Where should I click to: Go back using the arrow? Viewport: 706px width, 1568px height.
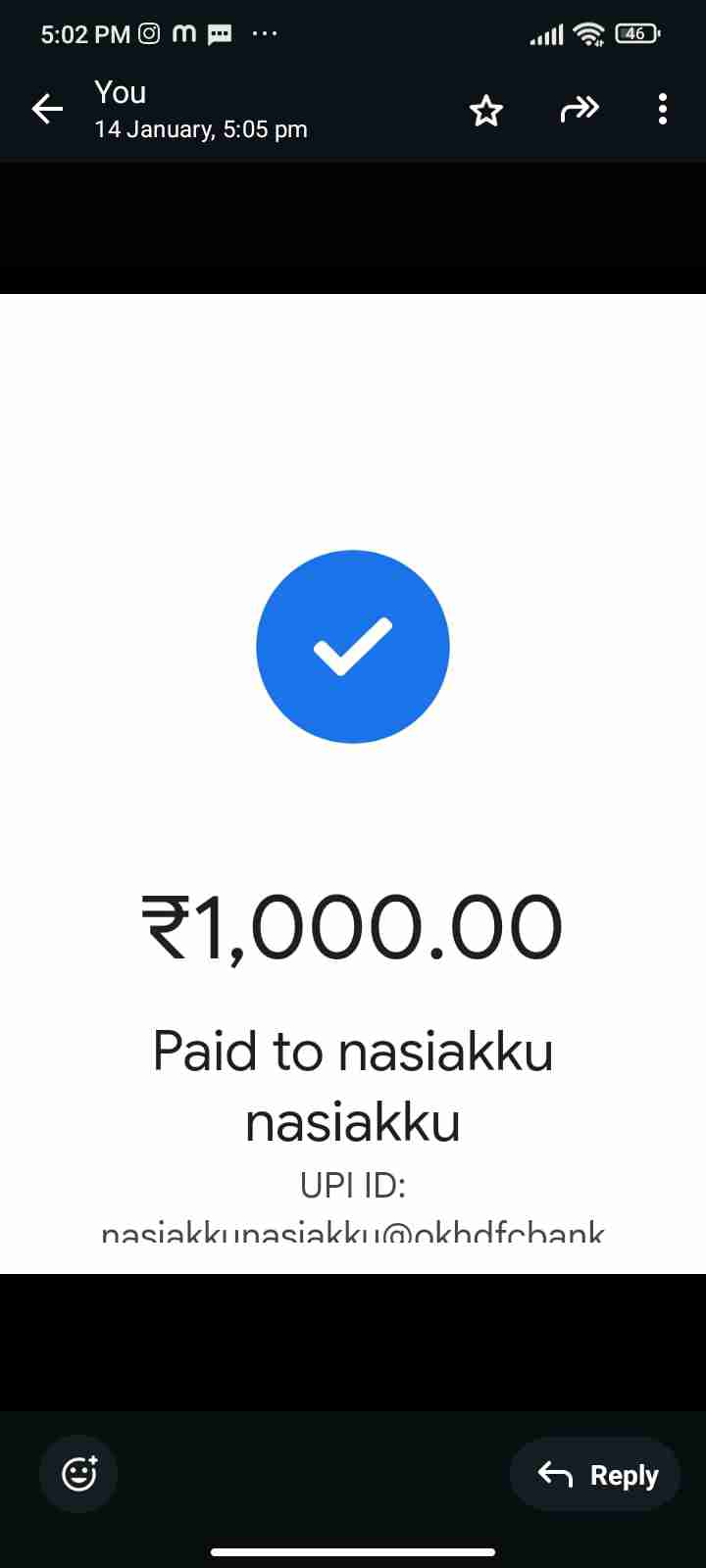[x=47, y=109]
